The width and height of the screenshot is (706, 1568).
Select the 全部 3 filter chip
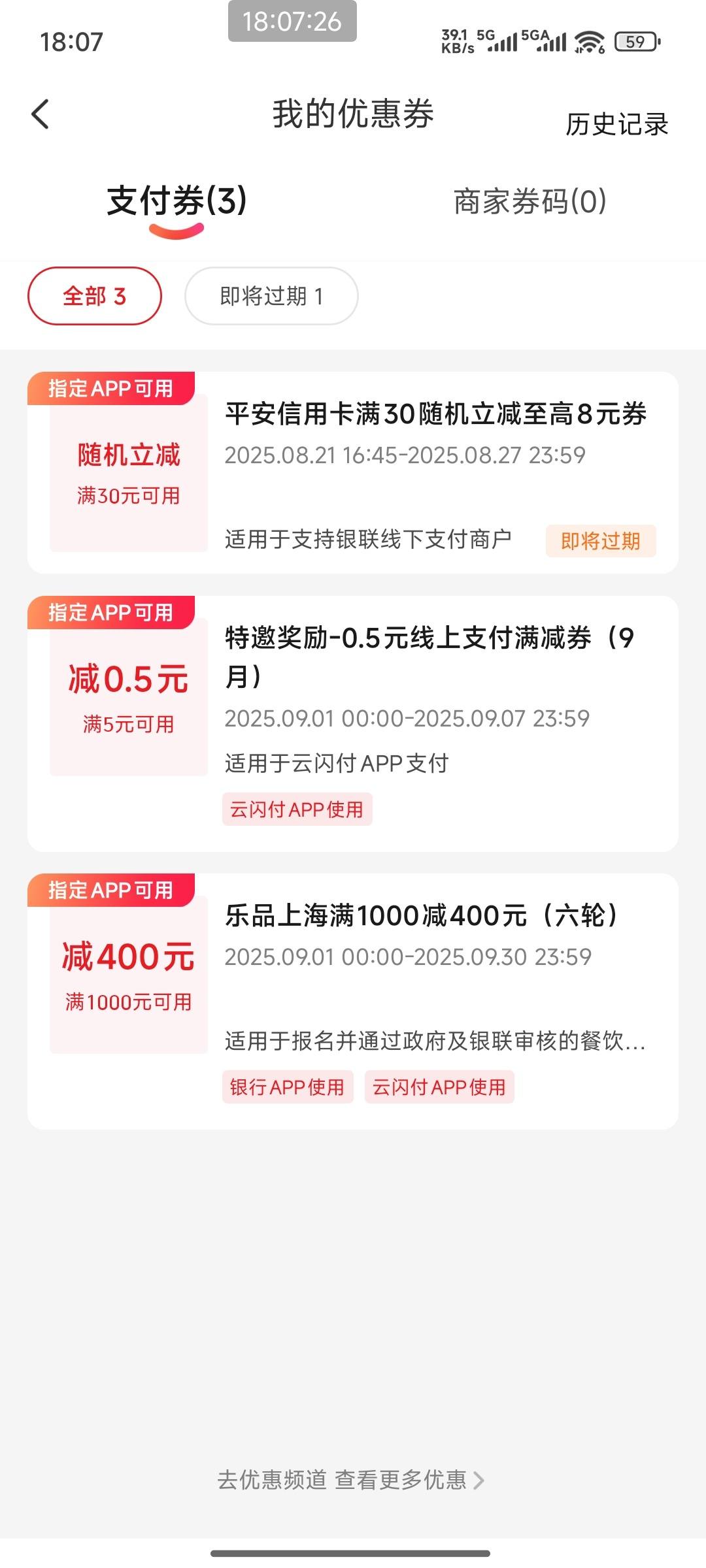tap(95, 296)
